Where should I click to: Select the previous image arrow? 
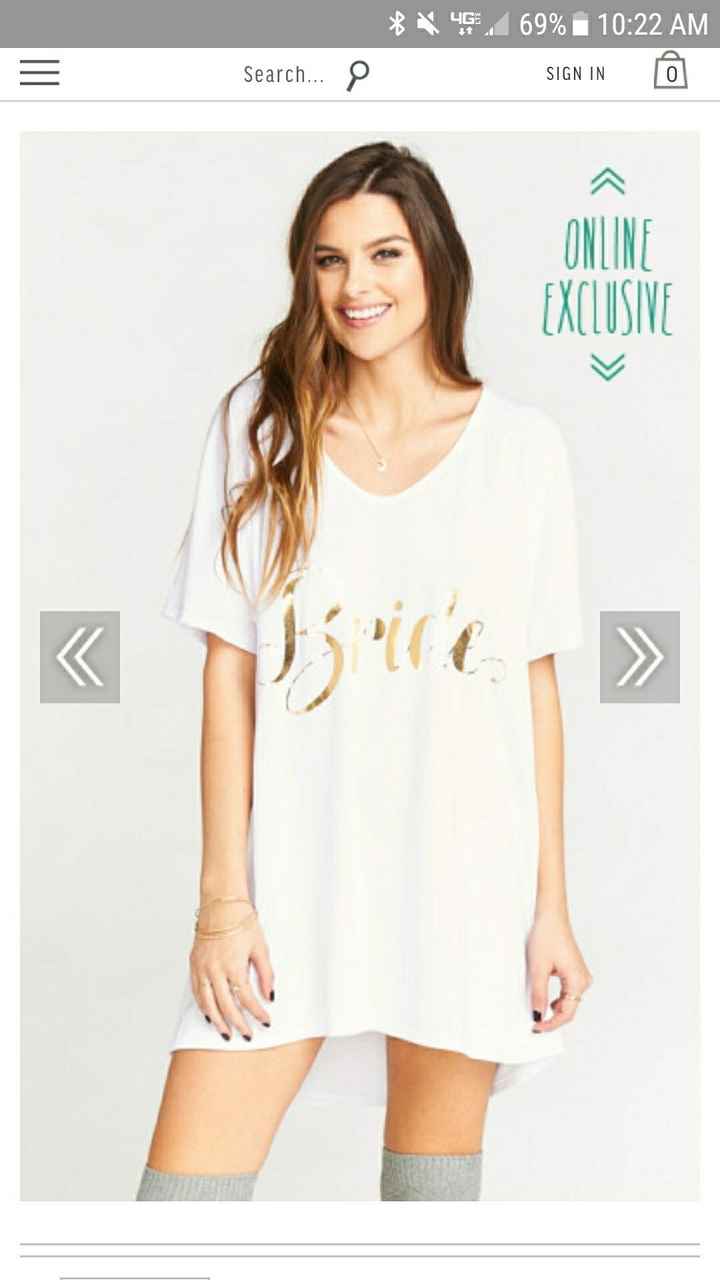click(x=78, y=657)
